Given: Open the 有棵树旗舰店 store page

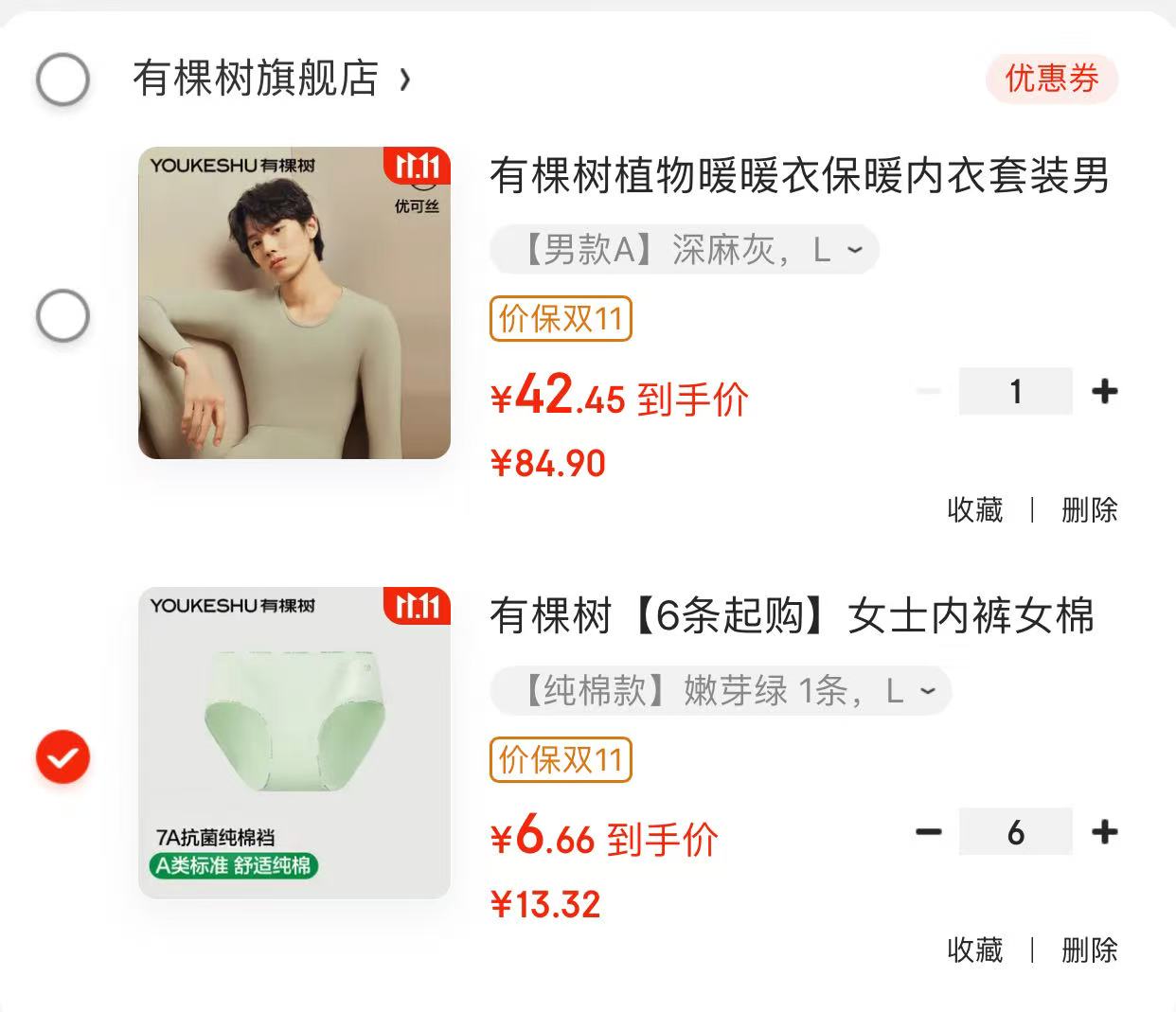Looking at the screenshot, I should (270, 79).
